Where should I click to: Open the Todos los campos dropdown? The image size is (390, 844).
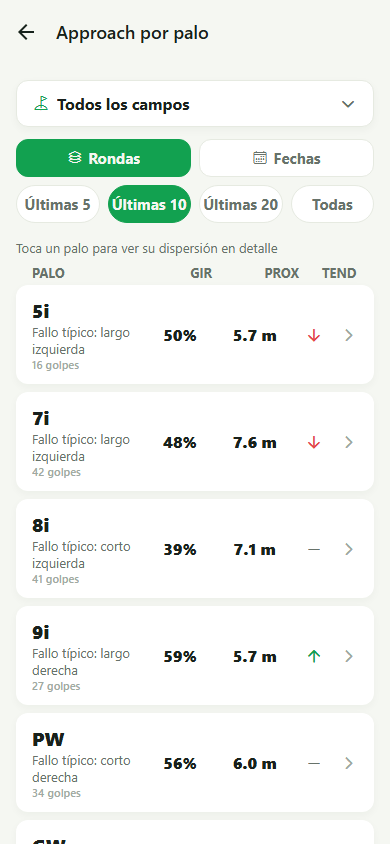195,104
